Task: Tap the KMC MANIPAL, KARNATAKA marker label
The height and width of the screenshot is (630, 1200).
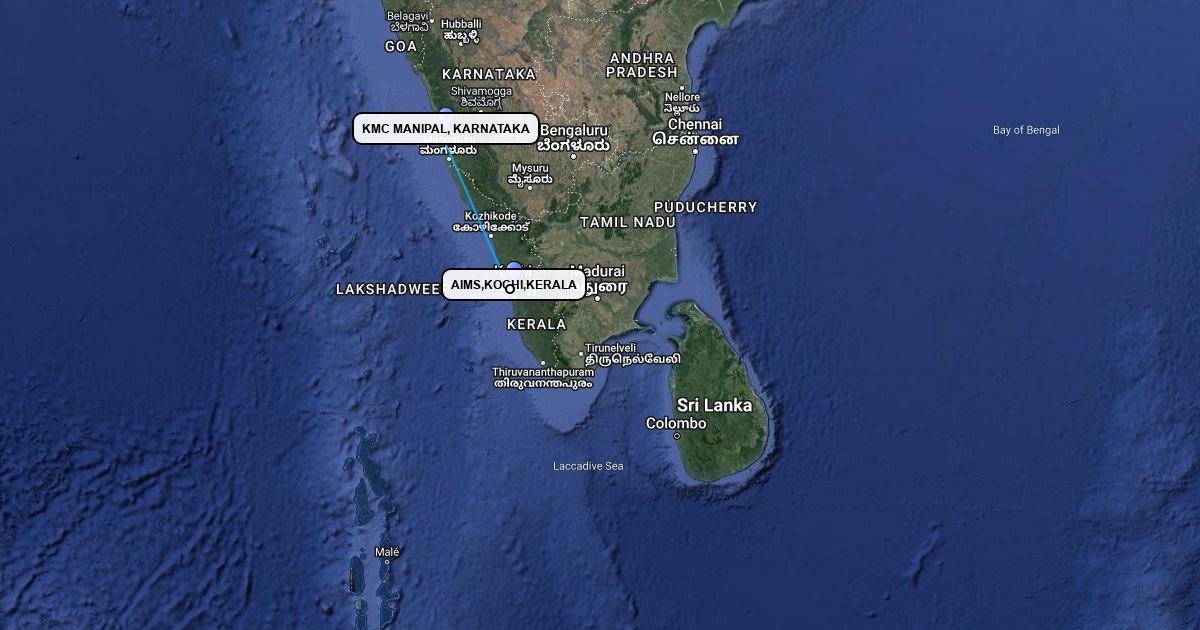Action: tap(446, 129)
